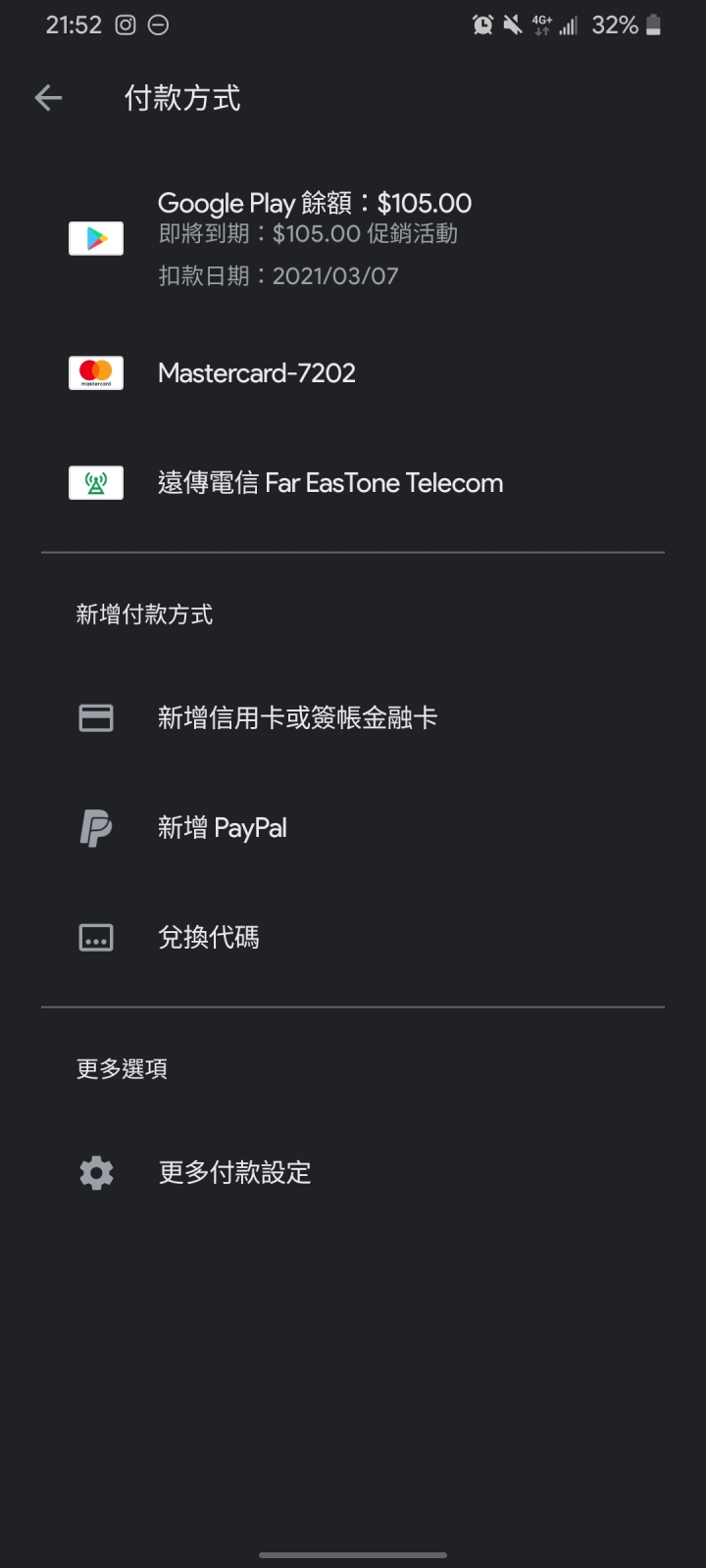Viewport: 706px width, 1568px height.
Task: Tap 新增信用卡或簽帳金融卡
Action: [x=353, y=718]
